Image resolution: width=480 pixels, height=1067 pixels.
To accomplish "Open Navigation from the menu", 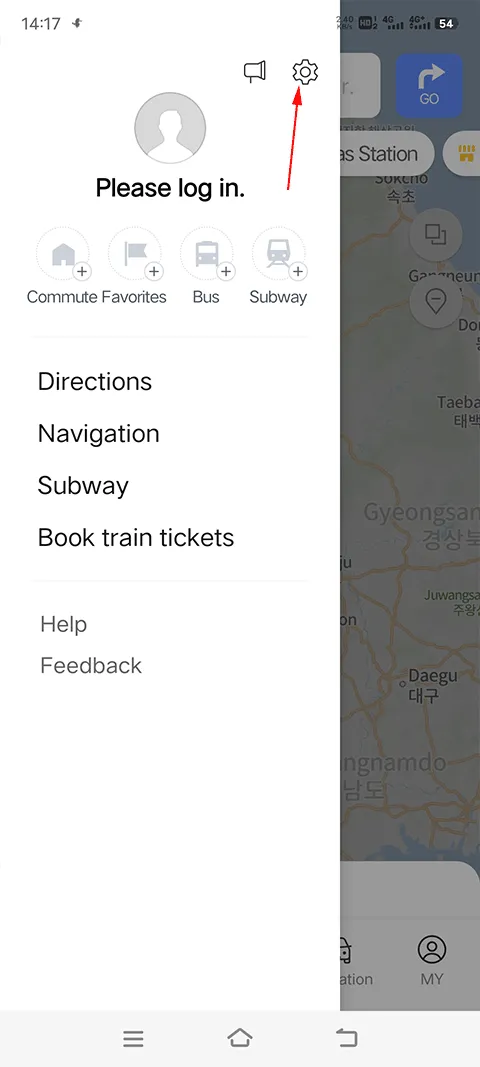I will pyautogui.click(x=99, y=433).
